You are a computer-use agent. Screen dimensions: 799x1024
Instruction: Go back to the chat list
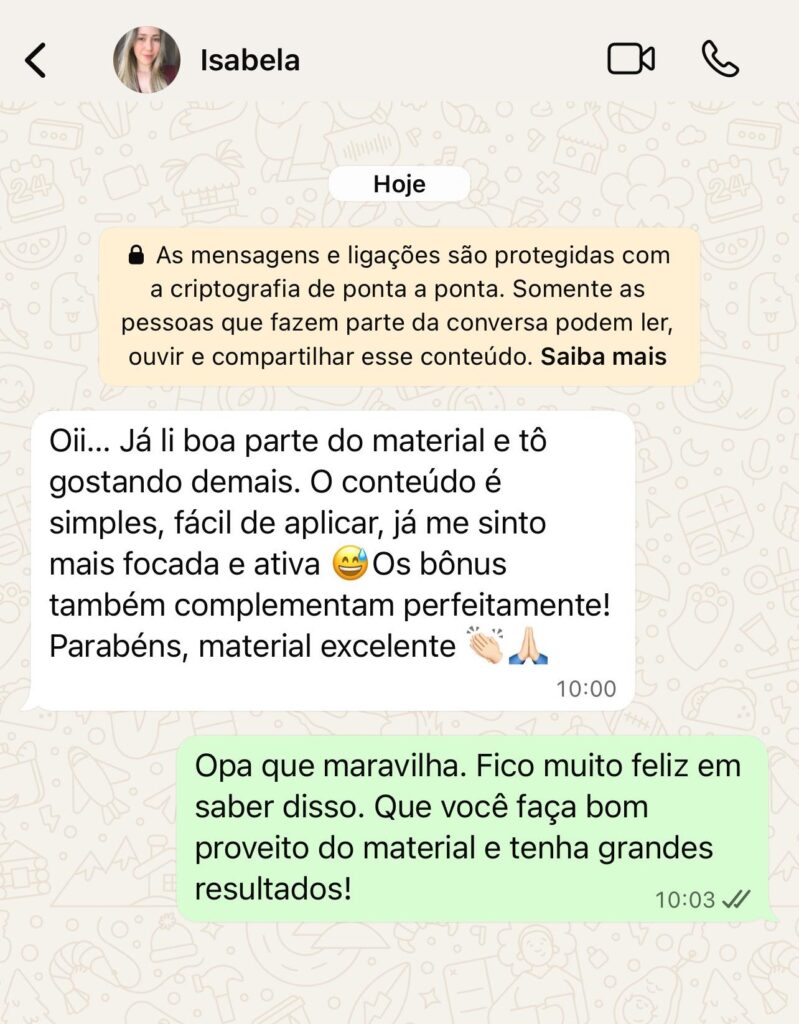click(36, 60)
